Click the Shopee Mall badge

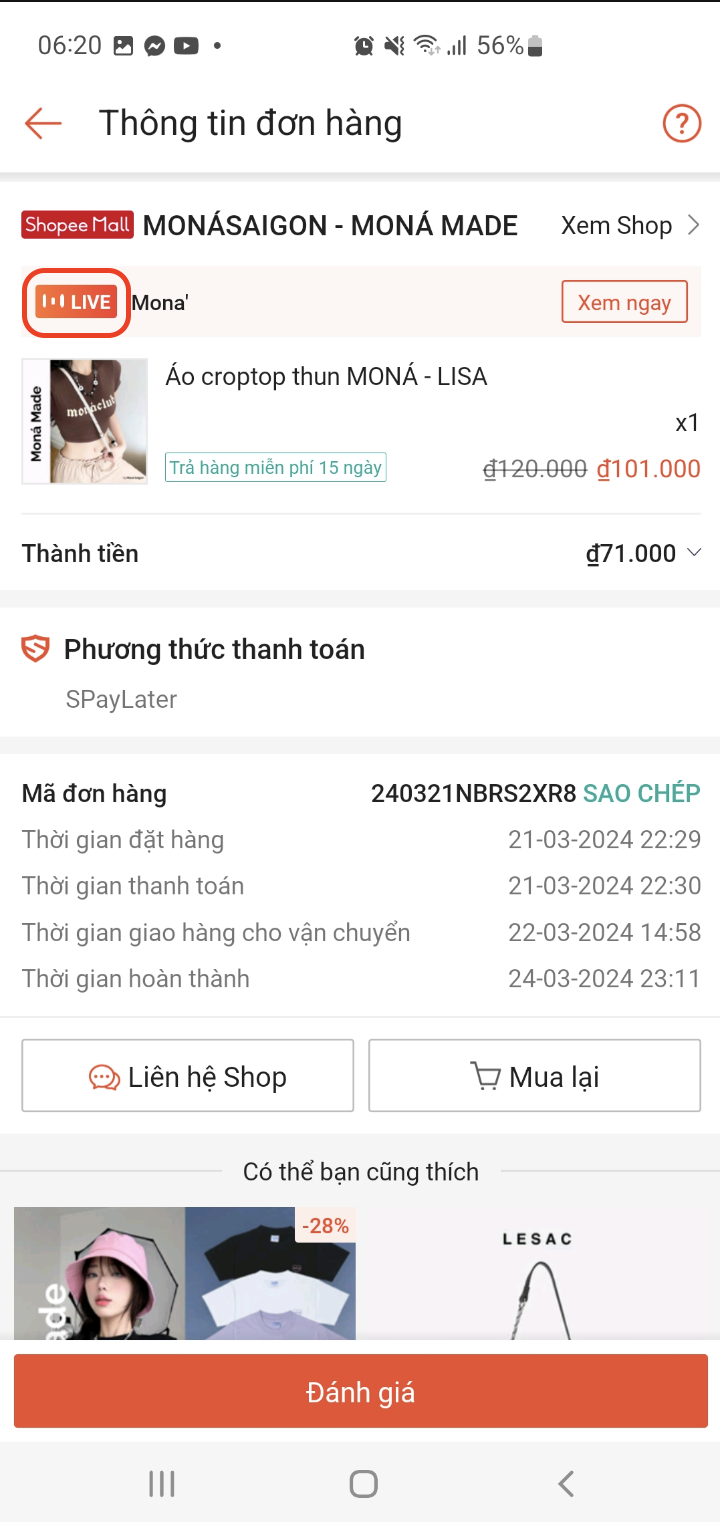[x=77, y=225]
